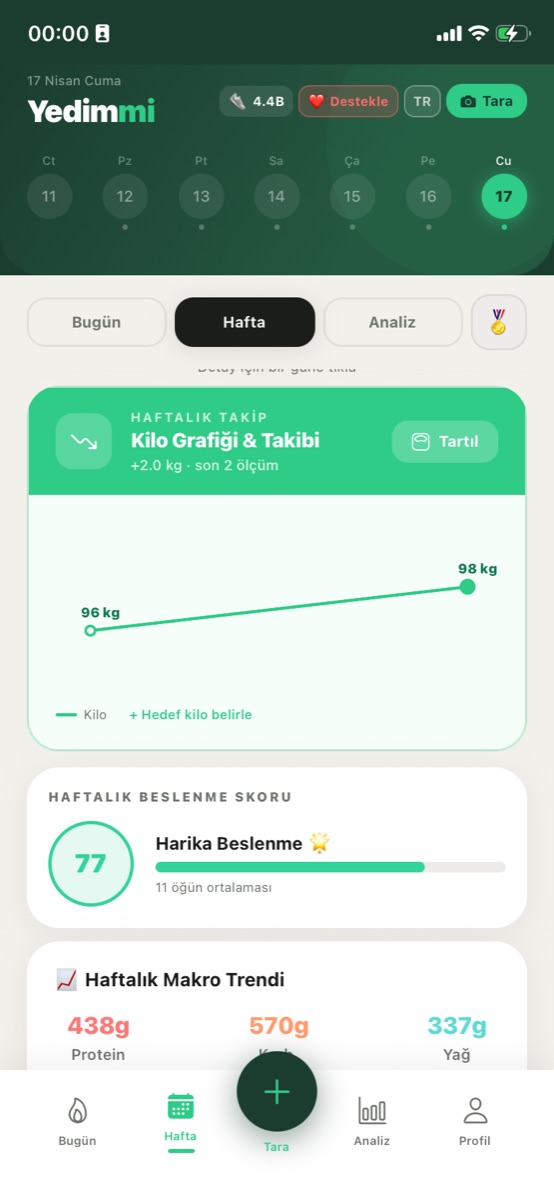Viewport: 554px width, 1200px height.
Task: Open the weekly nutrition score card
Action: click(277, 848)
